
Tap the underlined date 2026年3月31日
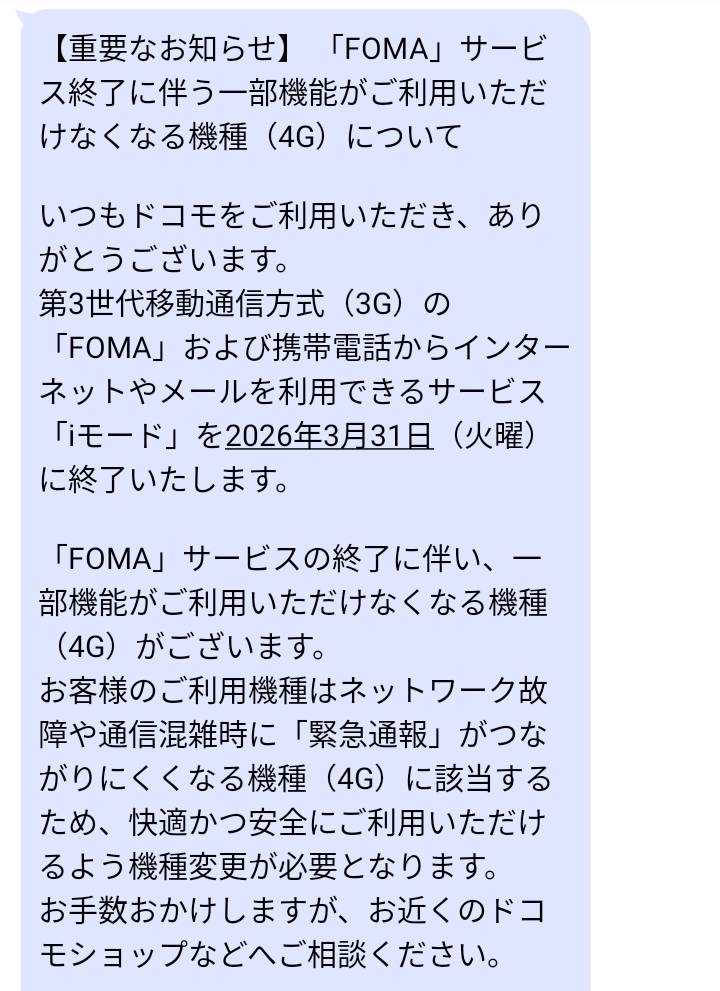click(329, 436)
